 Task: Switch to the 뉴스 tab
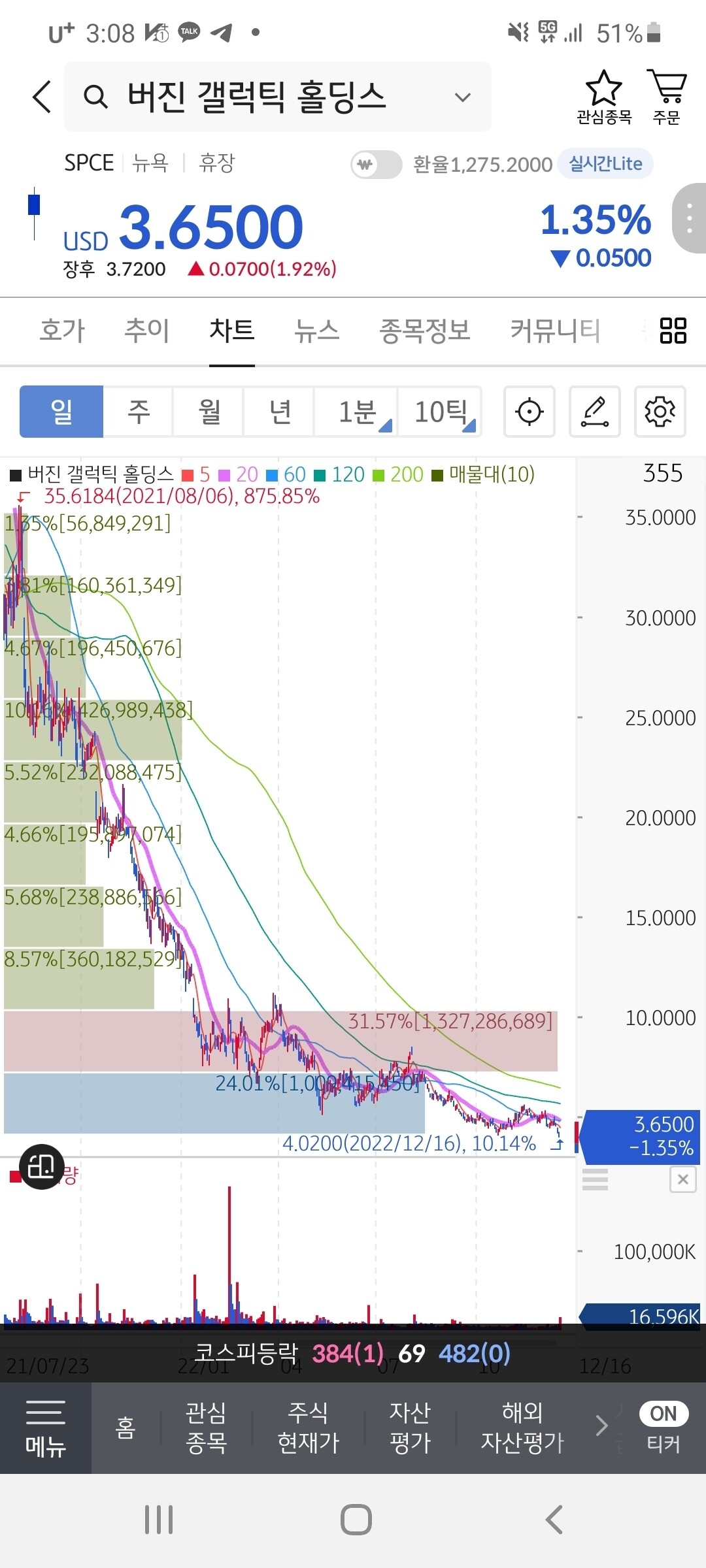pyautogui.click(x=317, y=331)
